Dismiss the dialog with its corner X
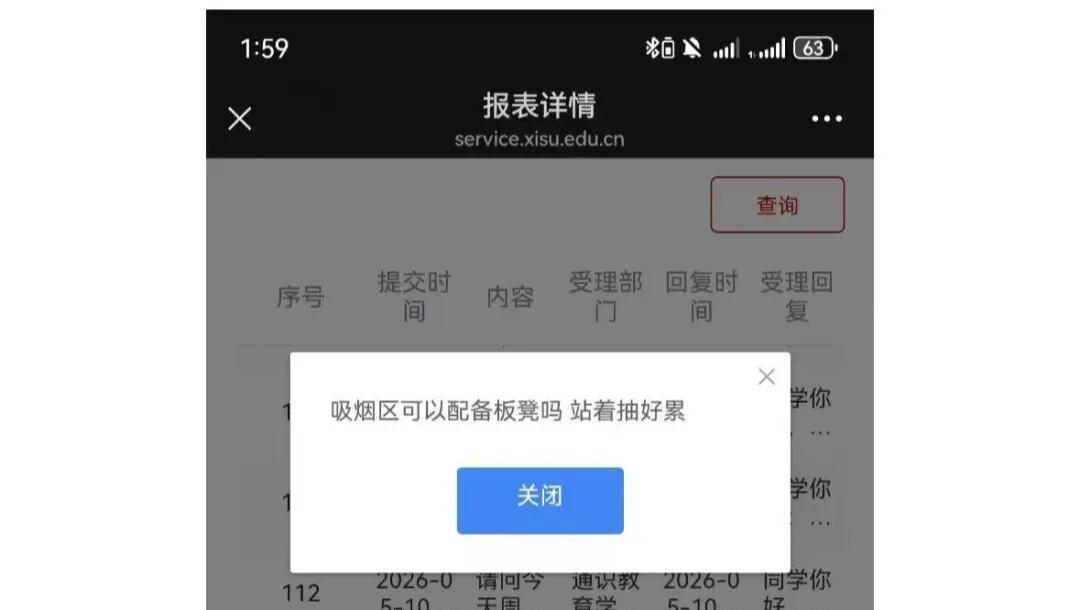 (767, 377)
